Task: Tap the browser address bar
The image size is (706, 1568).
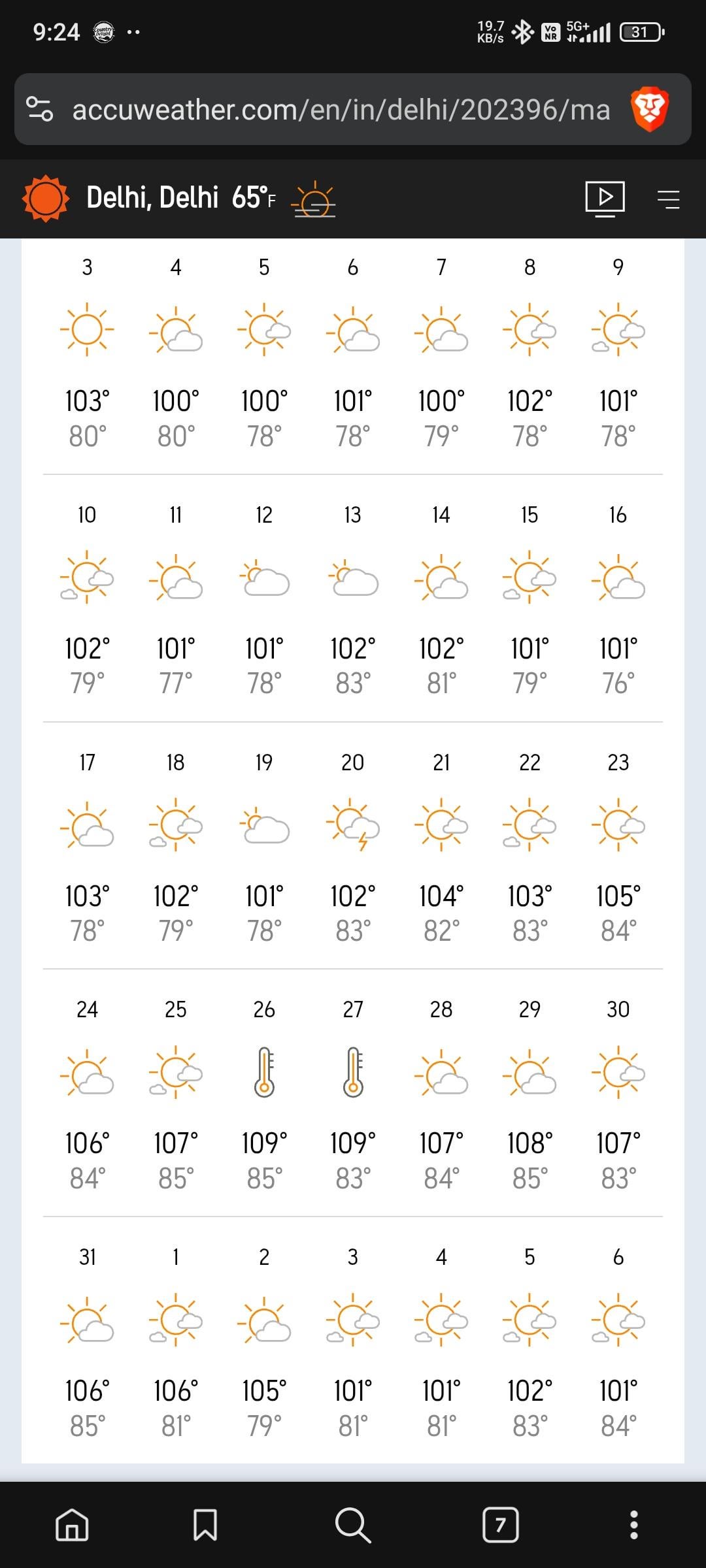Action: tap(340, 110)
